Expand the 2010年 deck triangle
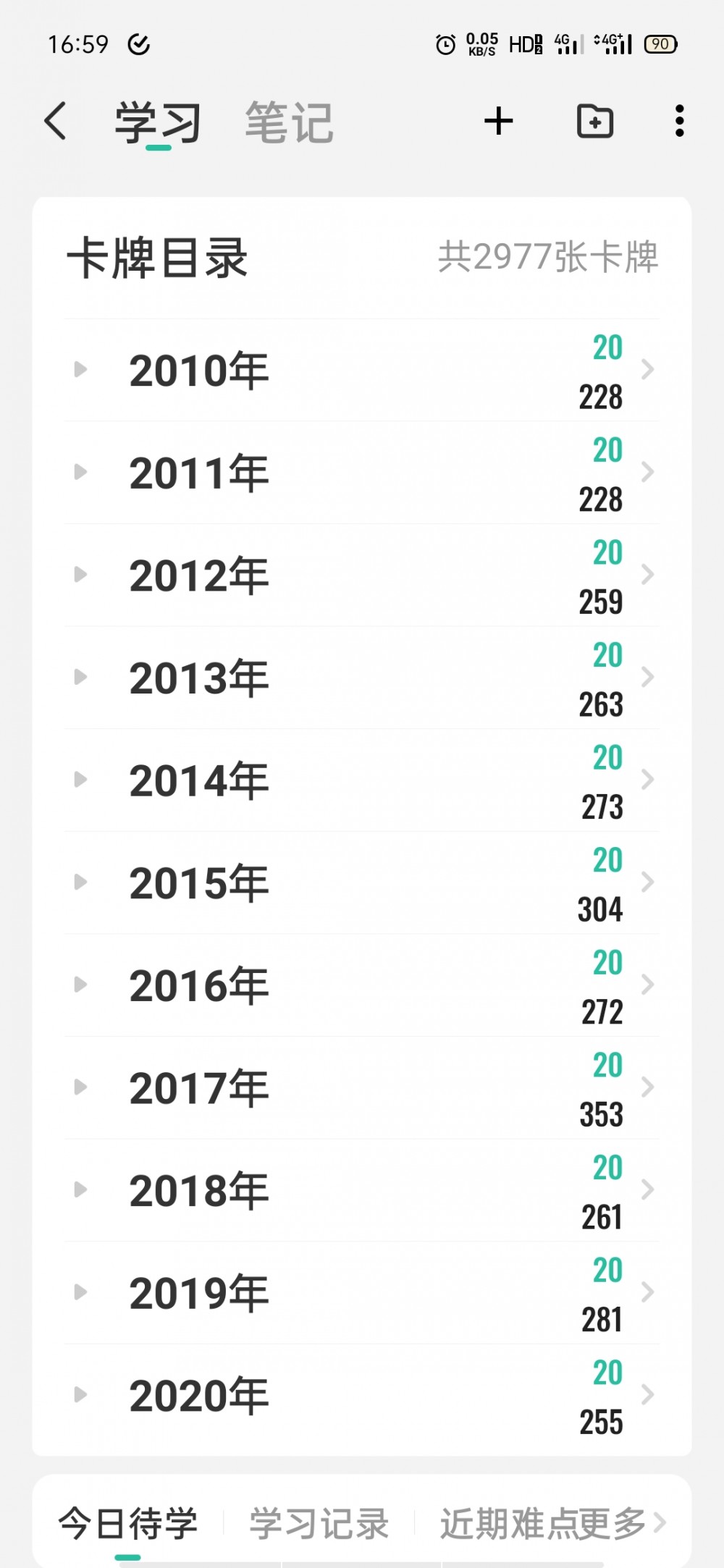Image resolution: width=724 pixels, height=1568 pixels. pyautogui.click(x=80, y=370)
